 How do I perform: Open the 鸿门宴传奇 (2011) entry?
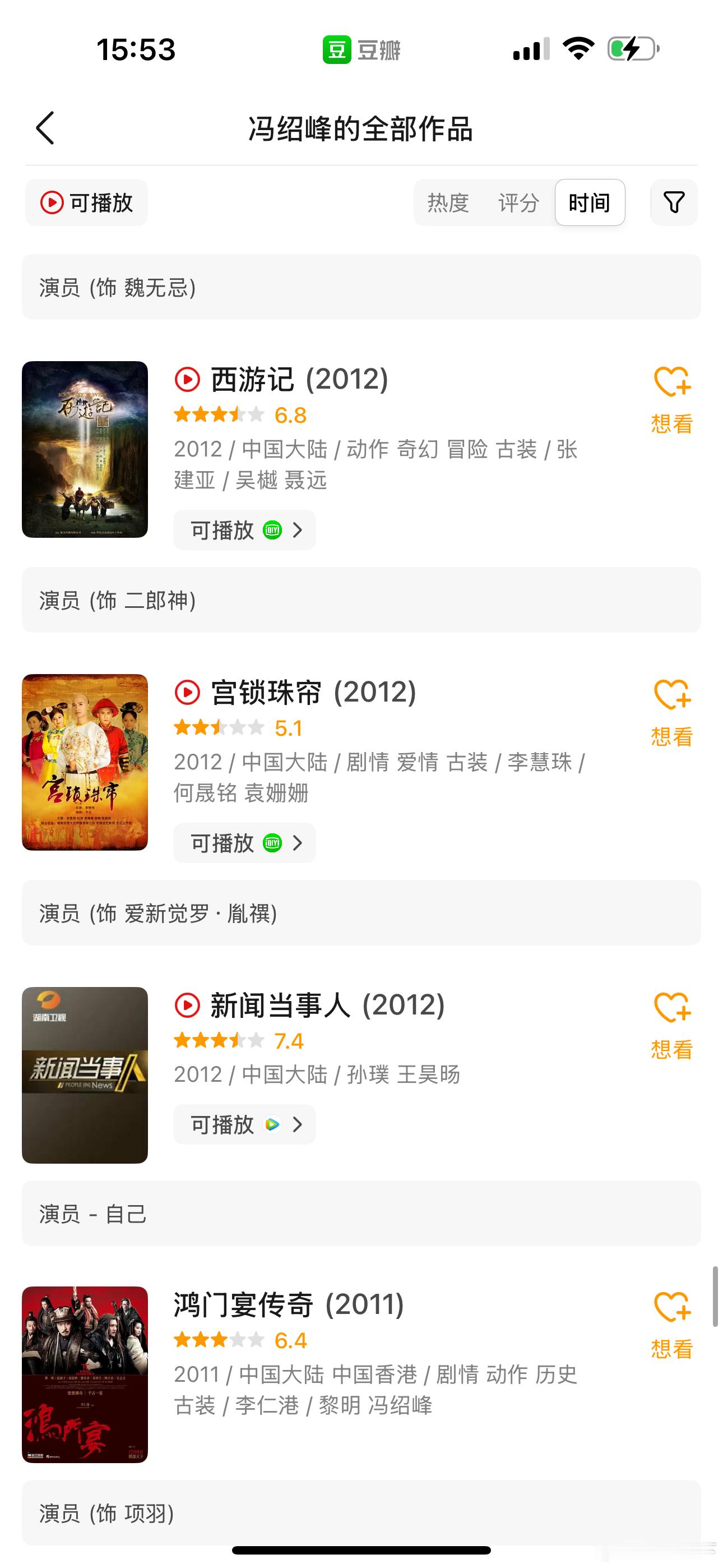(289, 1305)
